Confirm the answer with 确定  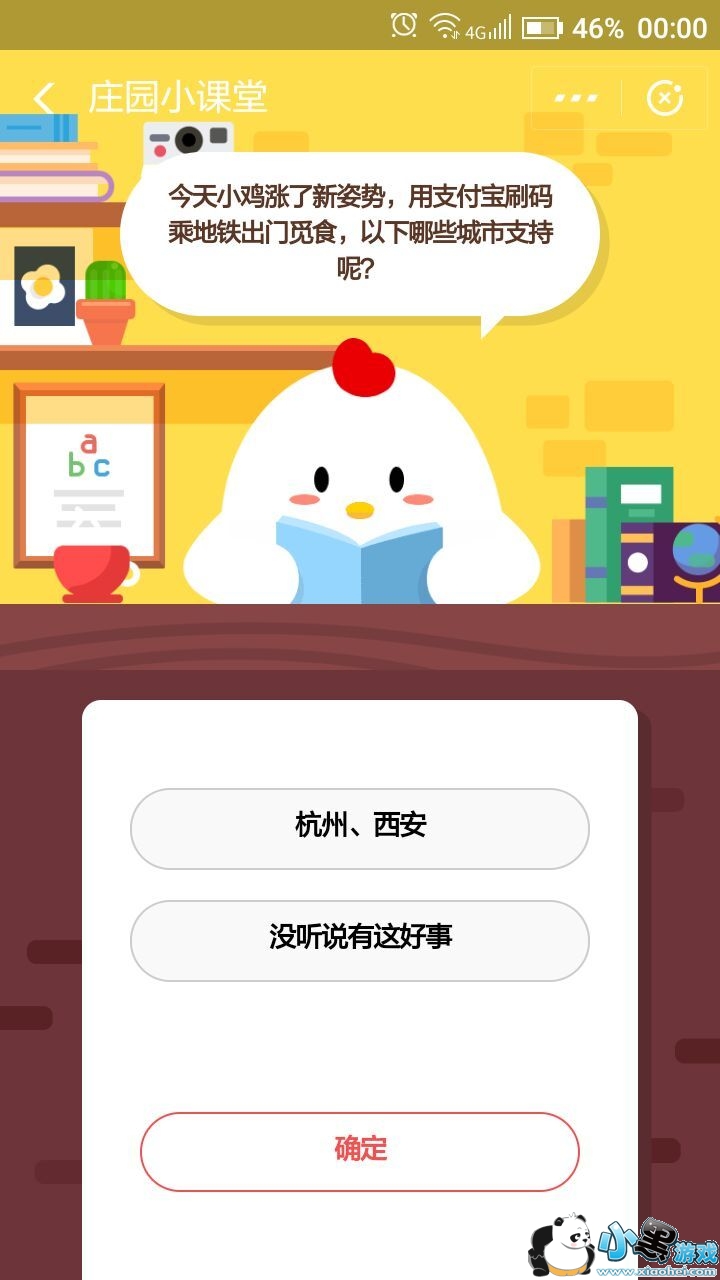pos(360,1151)
